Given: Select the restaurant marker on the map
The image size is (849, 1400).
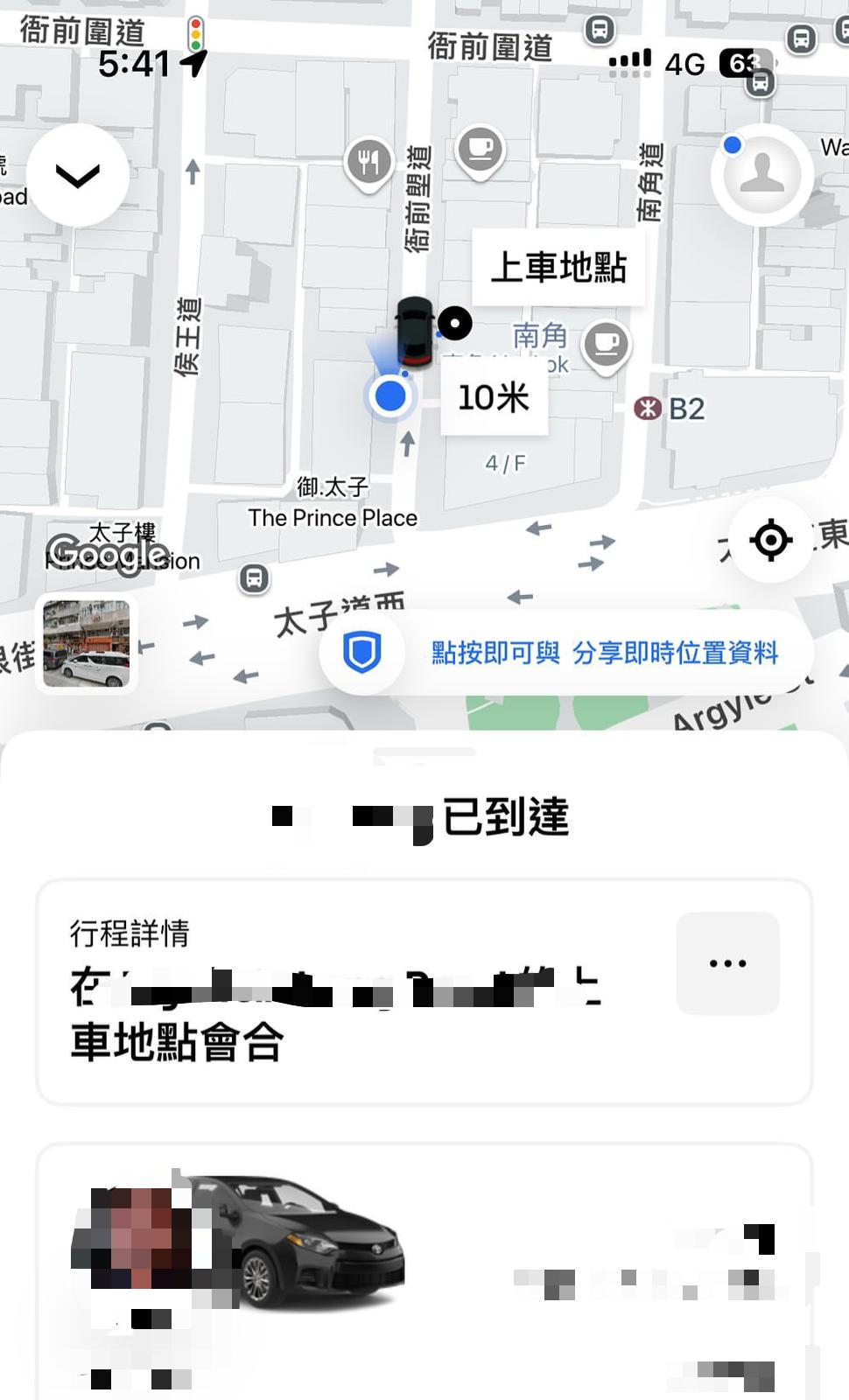Looking at the screenshot, I should click(x=368, y=162).
